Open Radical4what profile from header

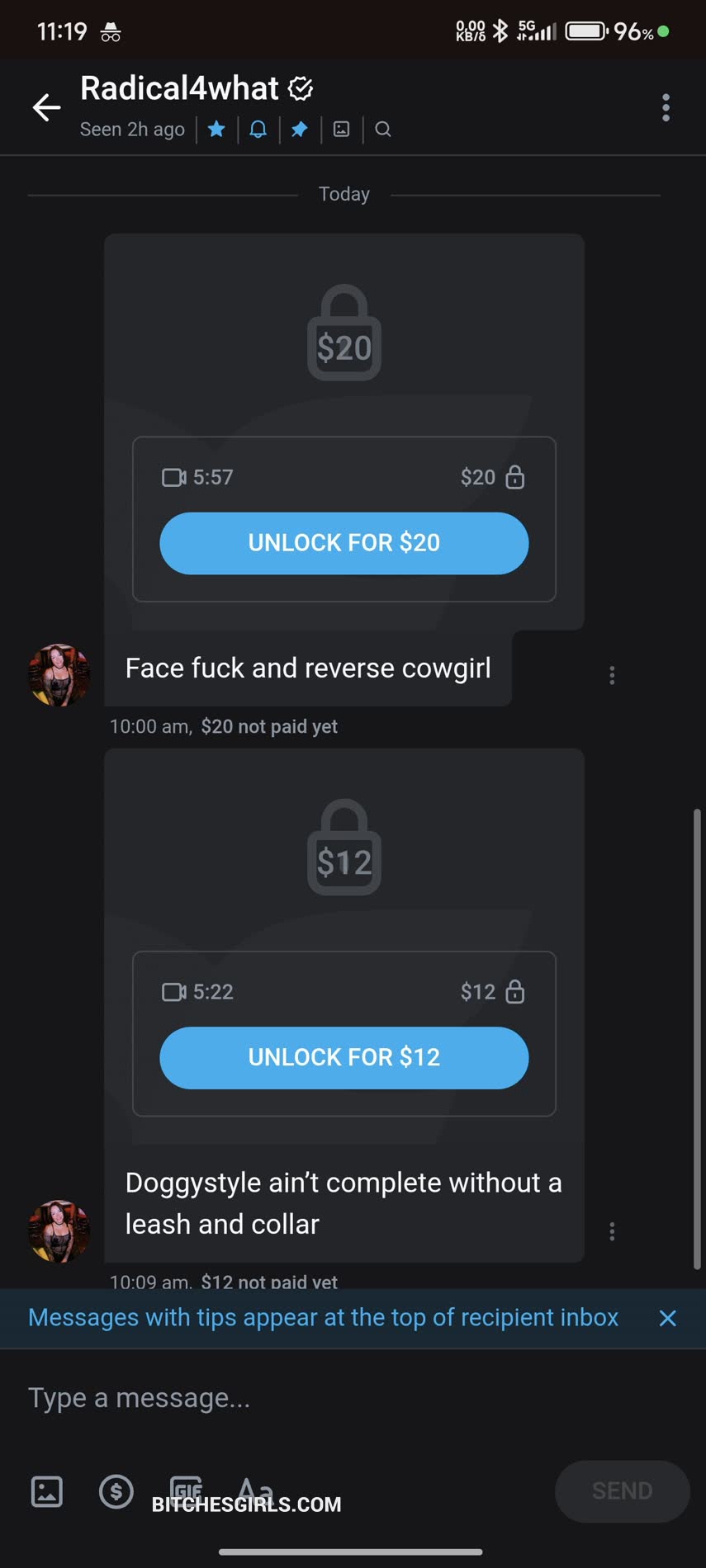[180, 88]
